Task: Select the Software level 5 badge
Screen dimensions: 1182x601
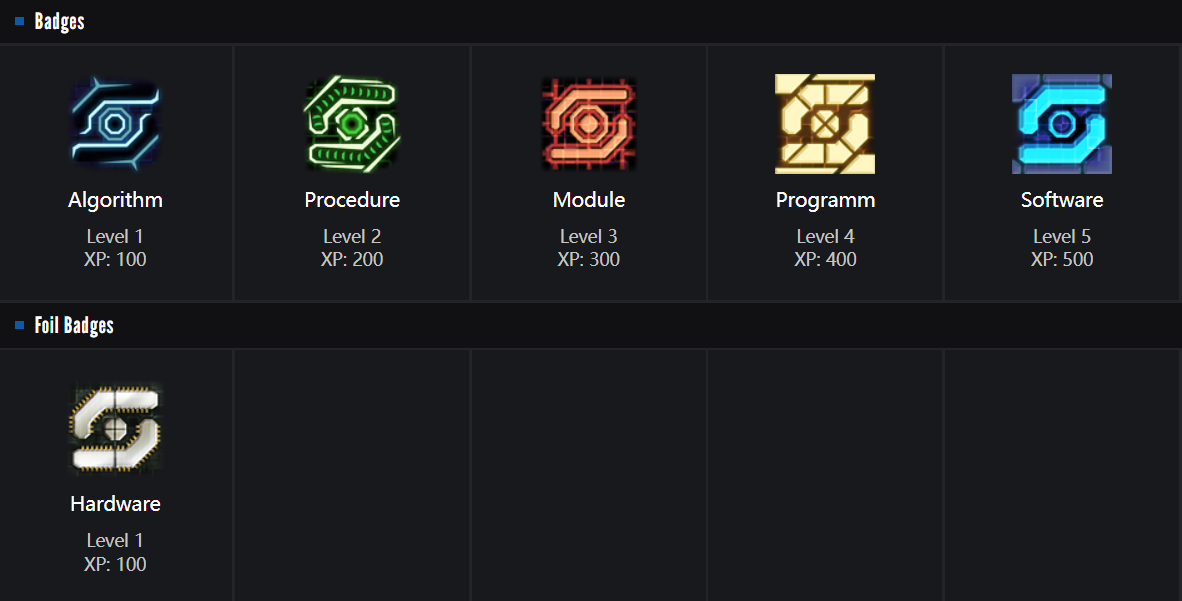Action: (x=1061, y=124)
